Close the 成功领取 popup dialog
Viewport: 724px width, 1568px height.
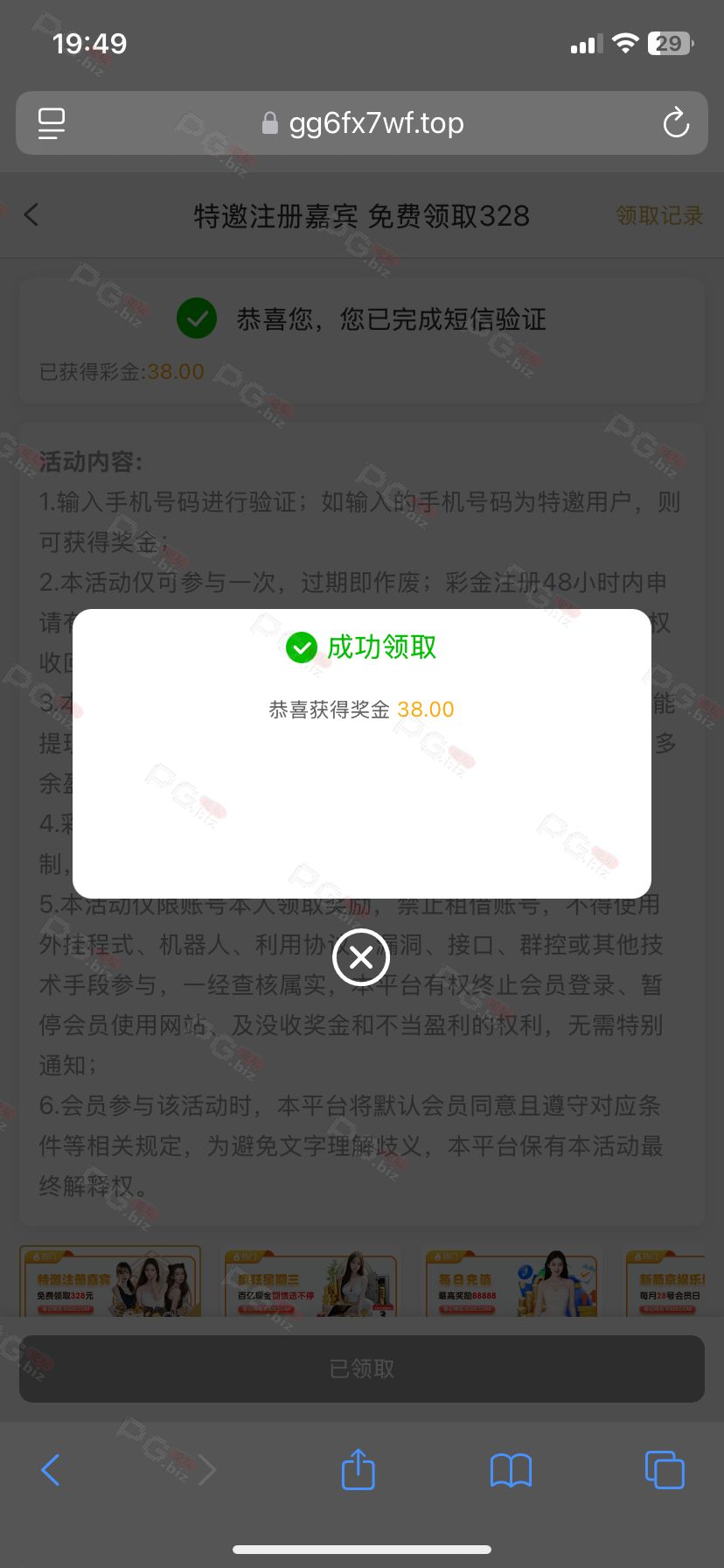(361, 956)
